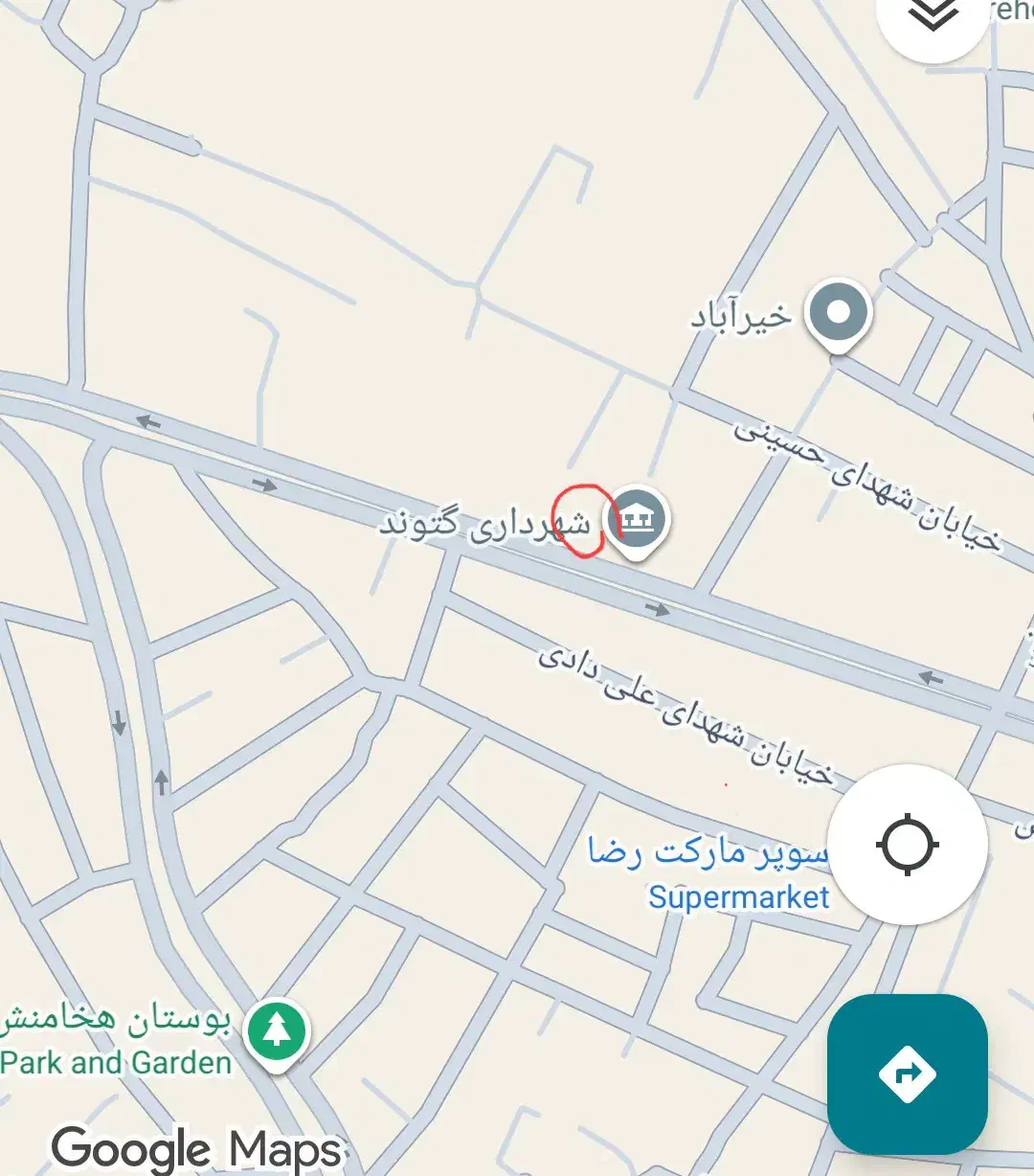Select the شهرداری گتوند municipality pin
The height and width of the screenshot is (1176, 1034).
tap(637, 523)
